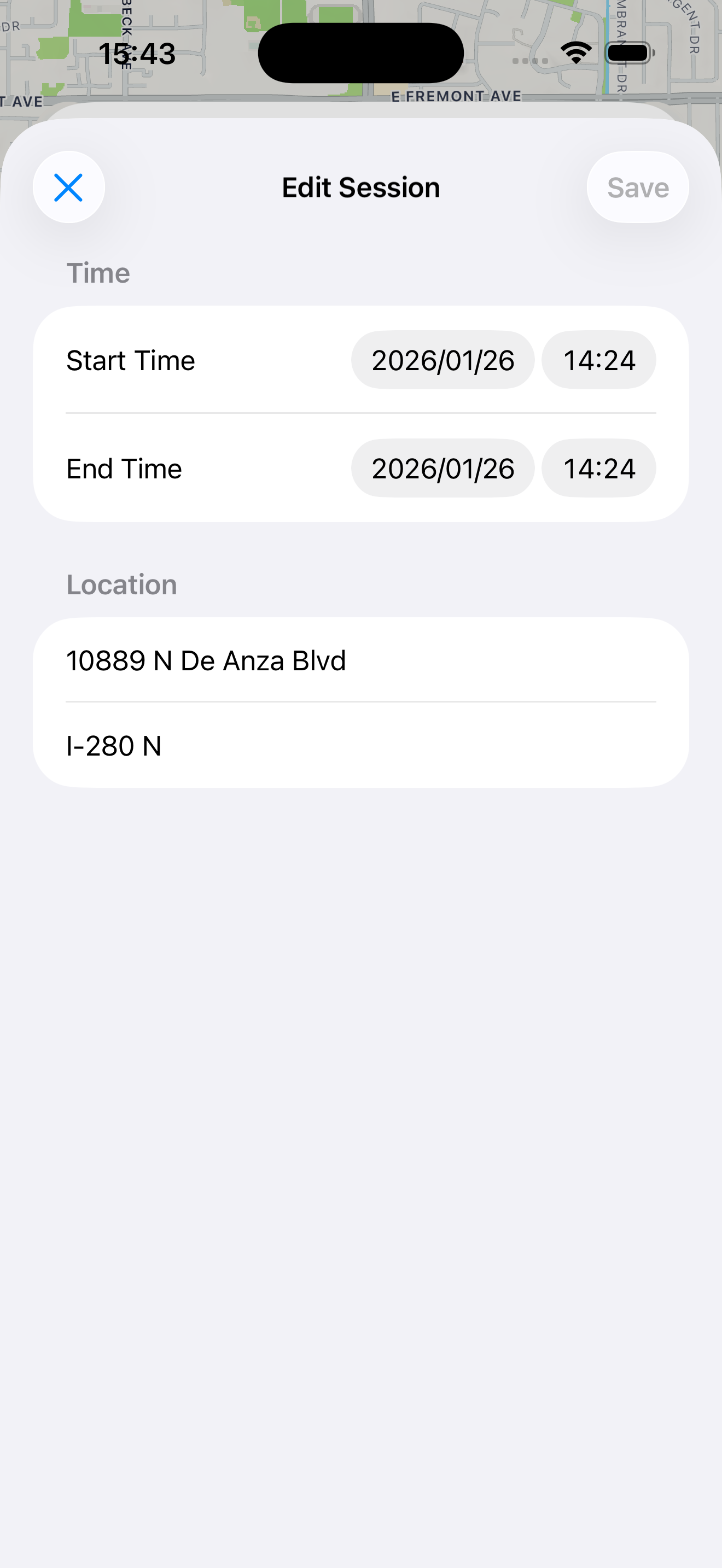Open the Start Time date picker
The height and width of the screenshot is (1568, 722).
(x=442, y=360)
